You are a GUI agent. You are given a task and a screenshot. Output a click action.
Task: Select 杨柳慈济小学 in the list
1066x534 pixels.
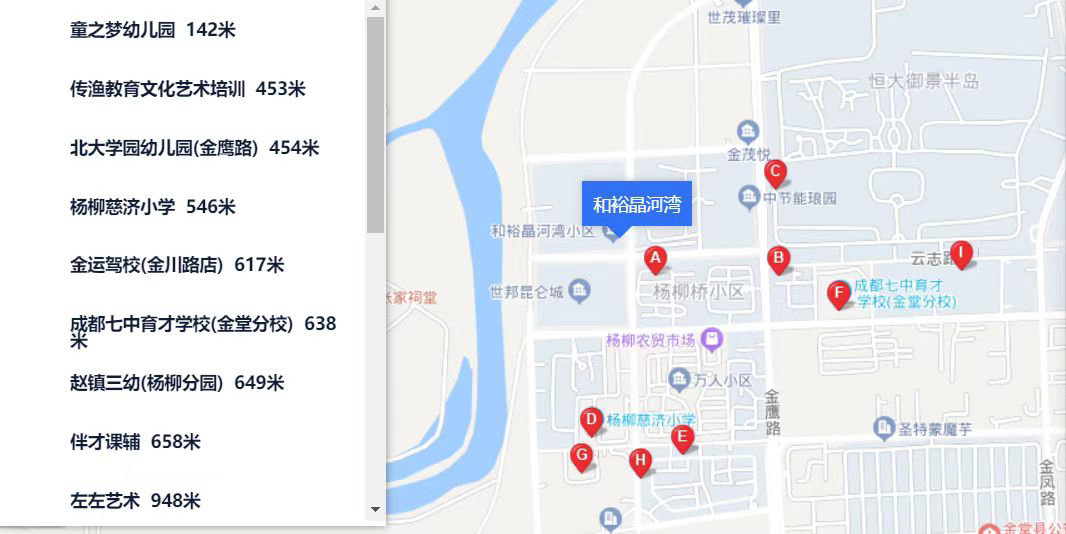(x=152, y=207)
